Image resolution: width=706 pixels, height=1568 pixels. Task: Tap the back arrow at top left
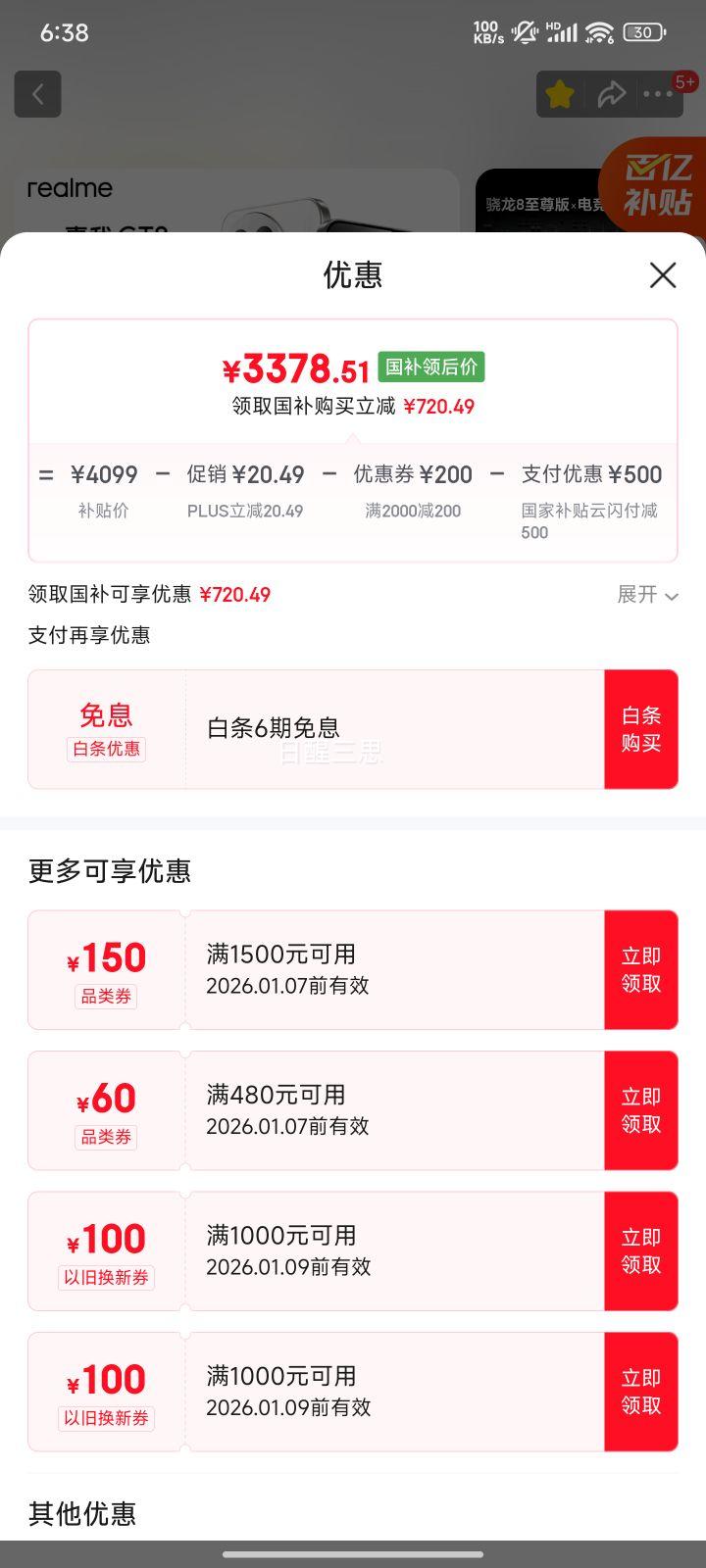(x=37, y=93)
